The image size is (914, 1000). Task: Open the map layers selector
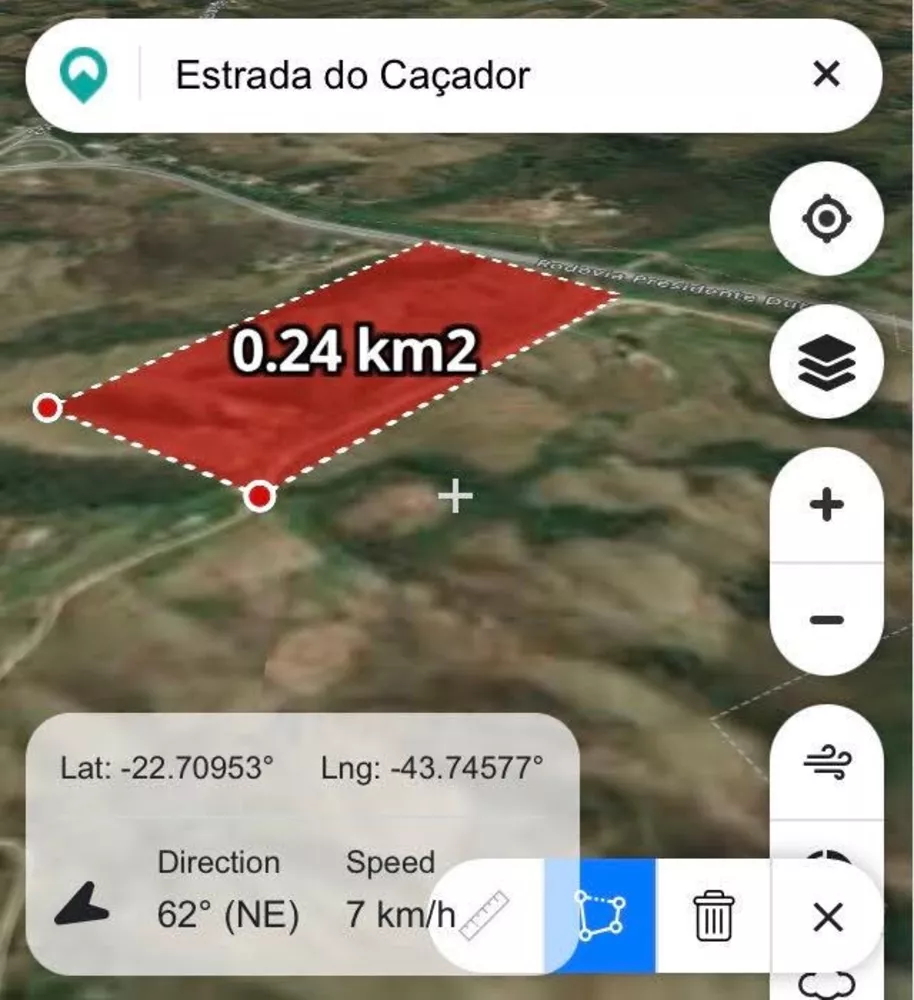click(826, 362)
